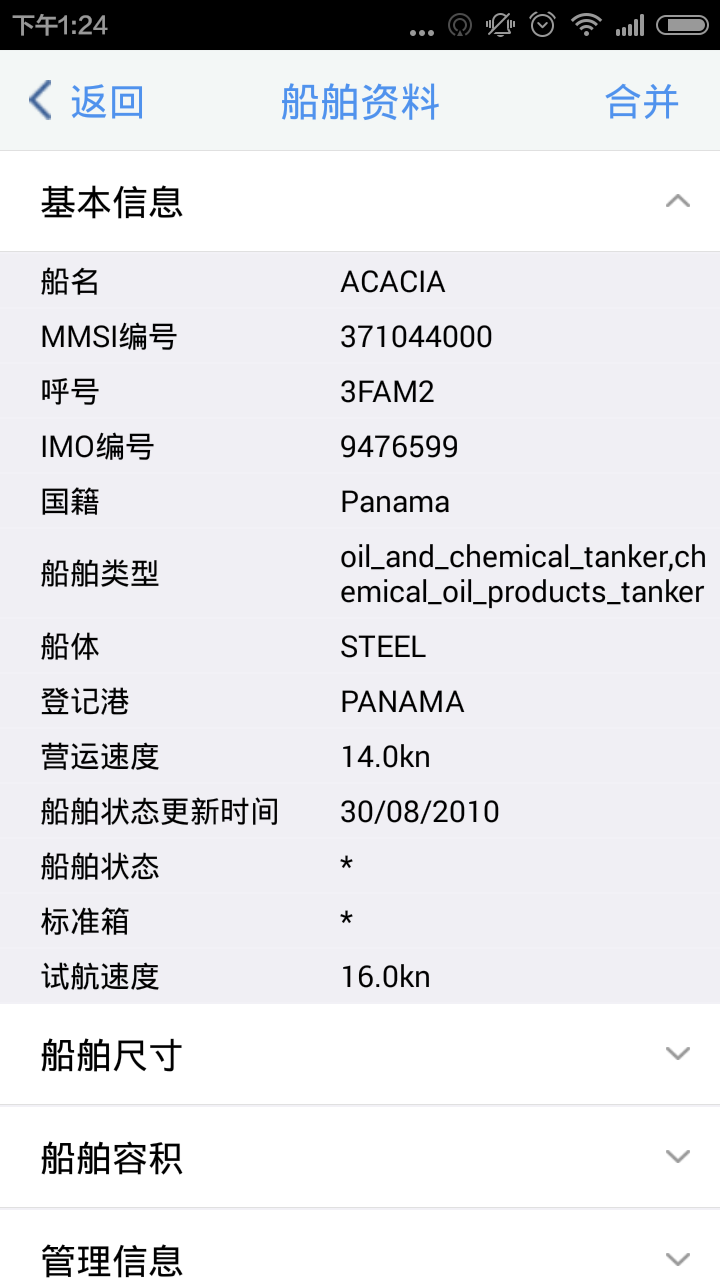Tap the alarm clock icon in status bar
Viewport: 720px width, 1280px height.
[x=542, y=25]
